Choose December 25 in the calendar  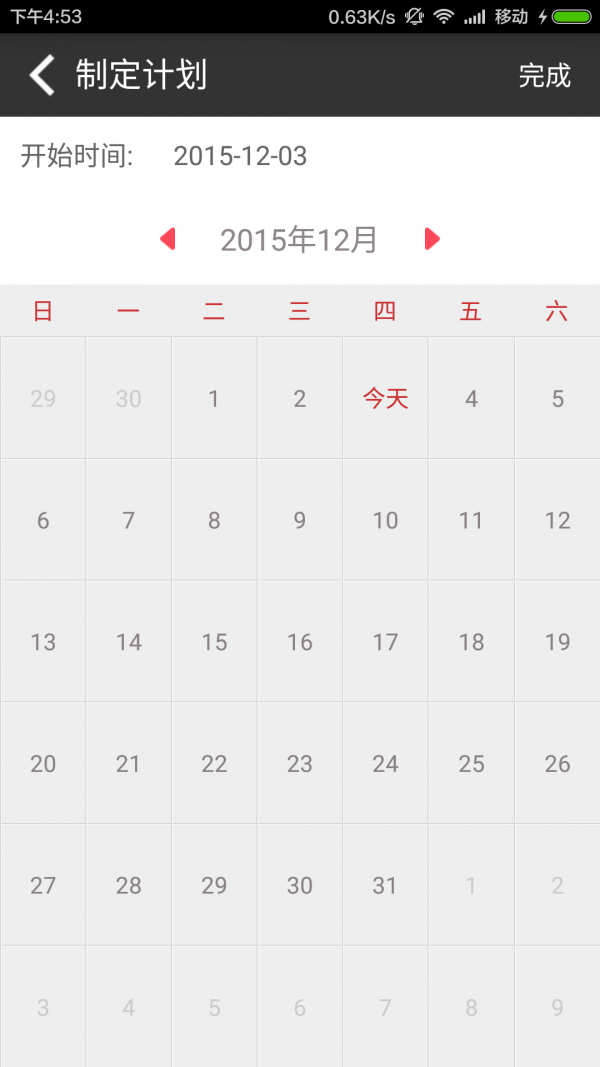471,764
